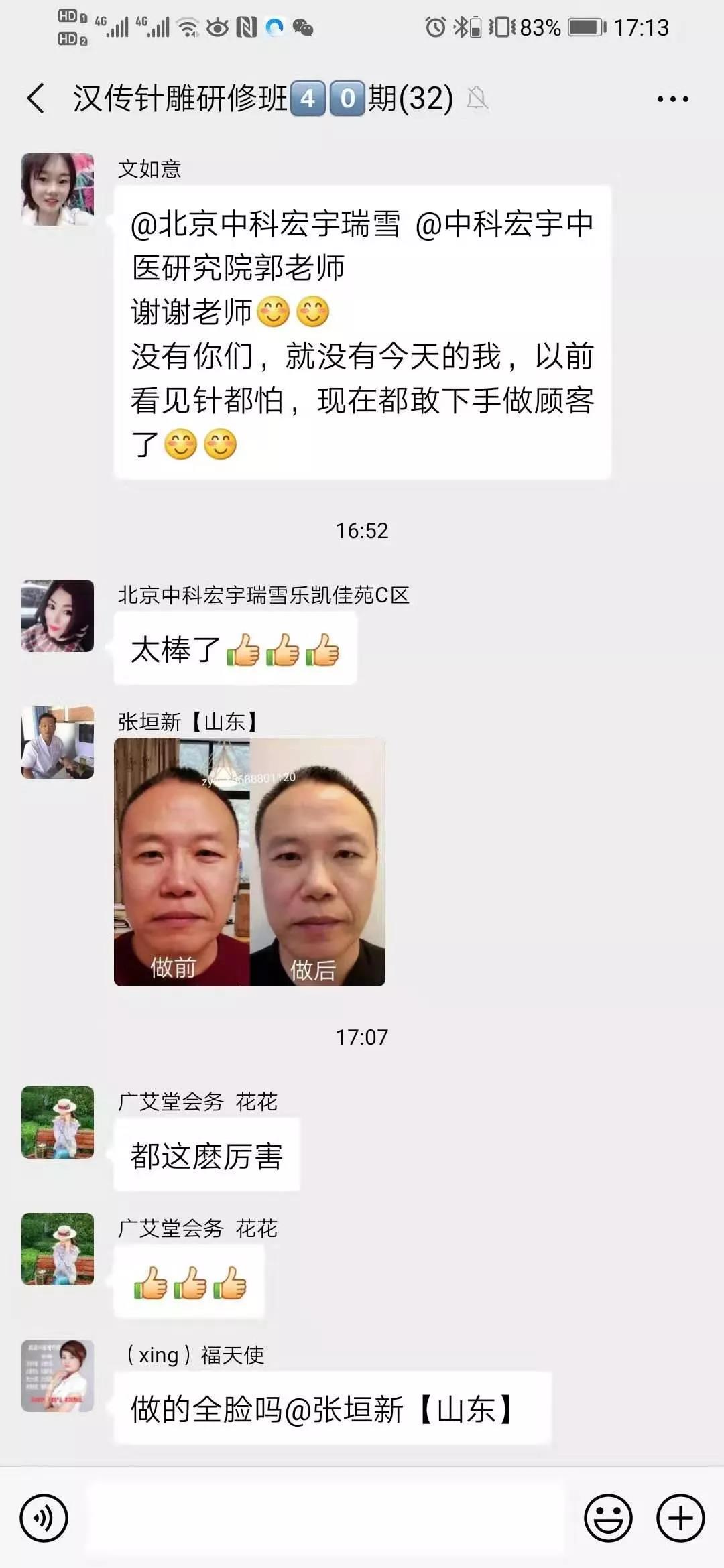
Task: Tap the message text input field
Action: (326, 1518)
